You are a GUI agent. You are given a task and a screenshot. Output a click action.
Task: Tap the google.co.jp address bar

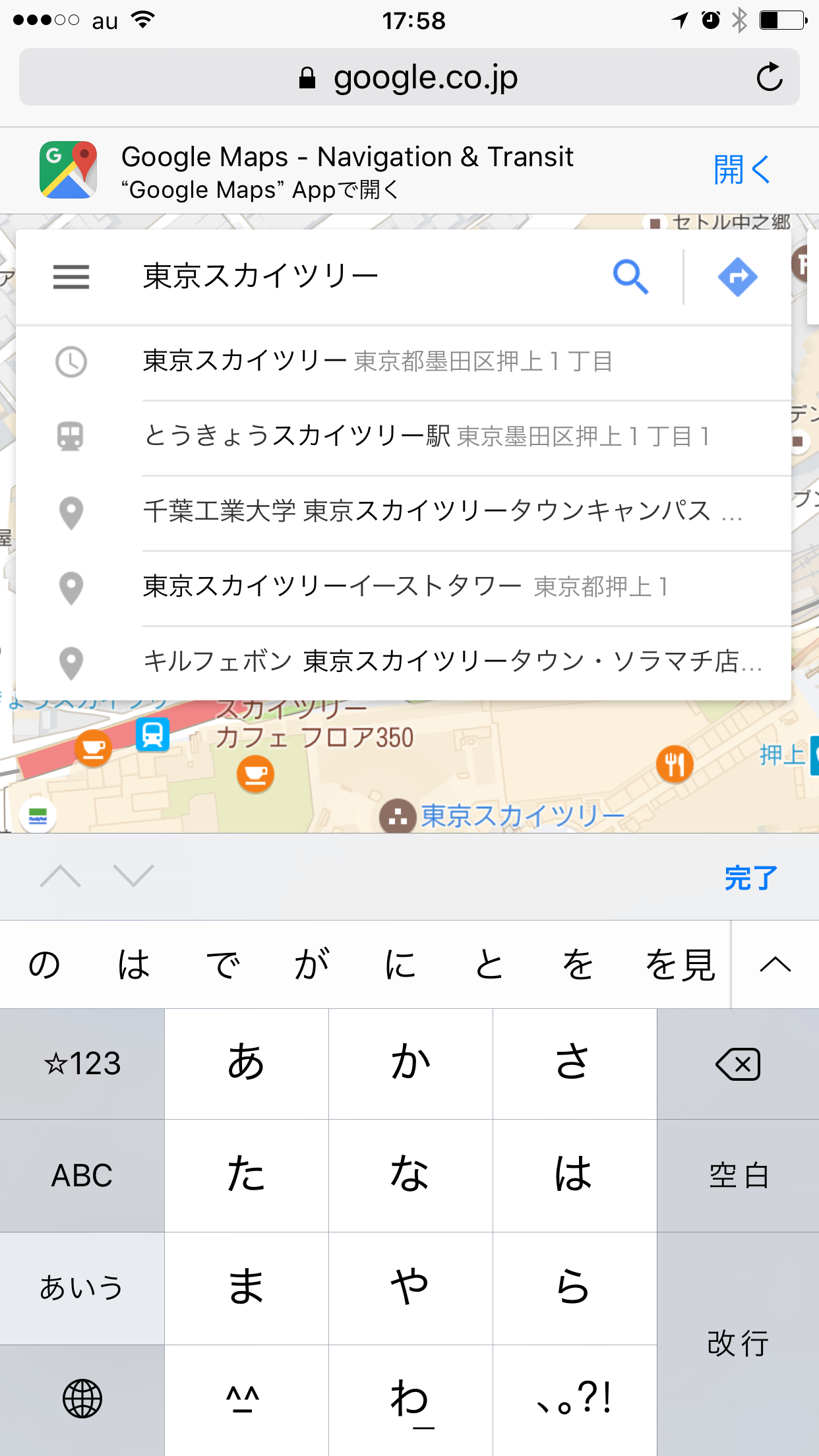(x=409, y=77)
